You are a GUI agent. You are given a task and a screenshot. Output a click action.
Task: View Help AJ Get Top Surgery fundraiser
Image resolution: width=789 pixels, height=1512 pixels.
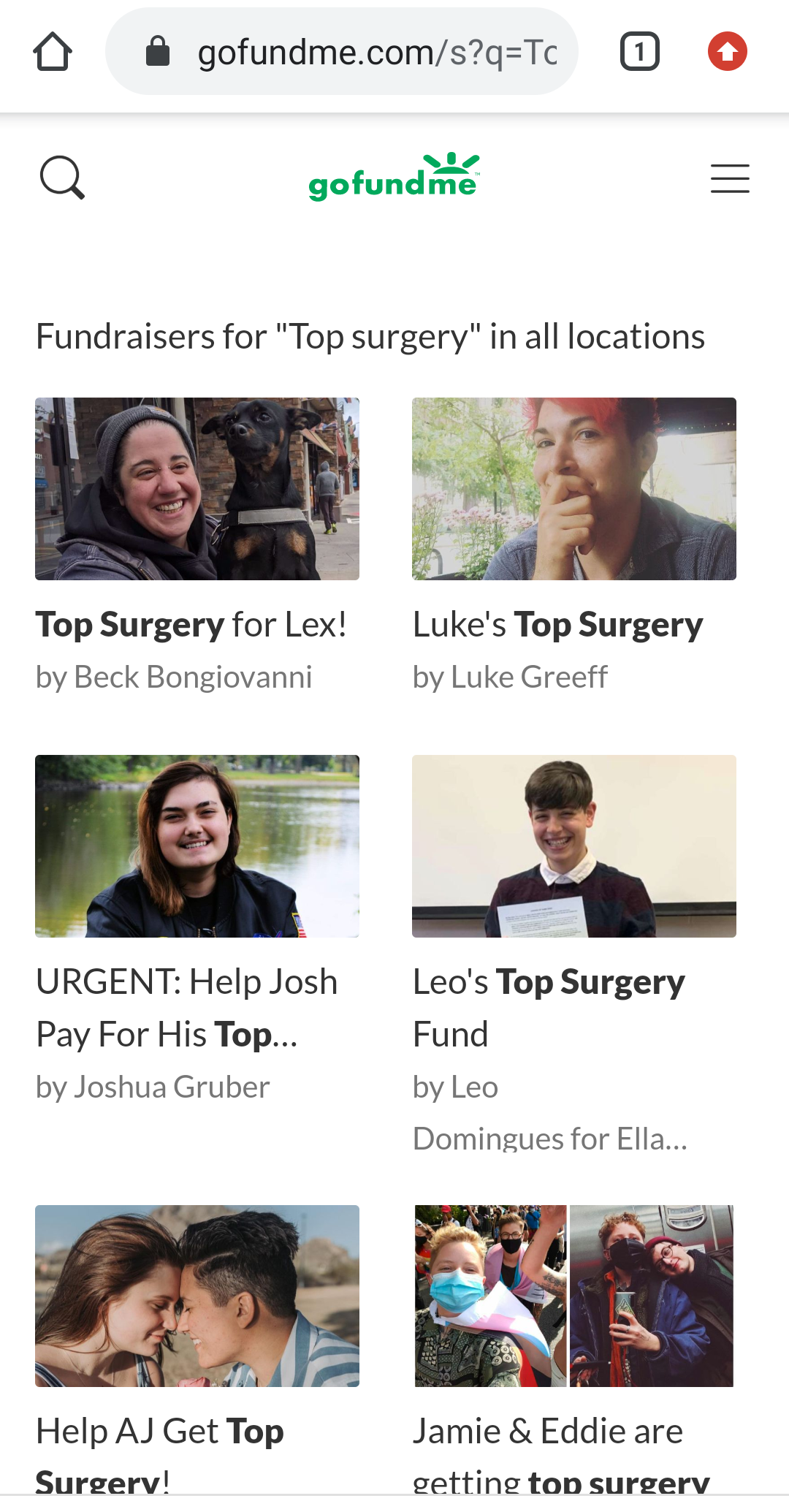point(197,1349)
